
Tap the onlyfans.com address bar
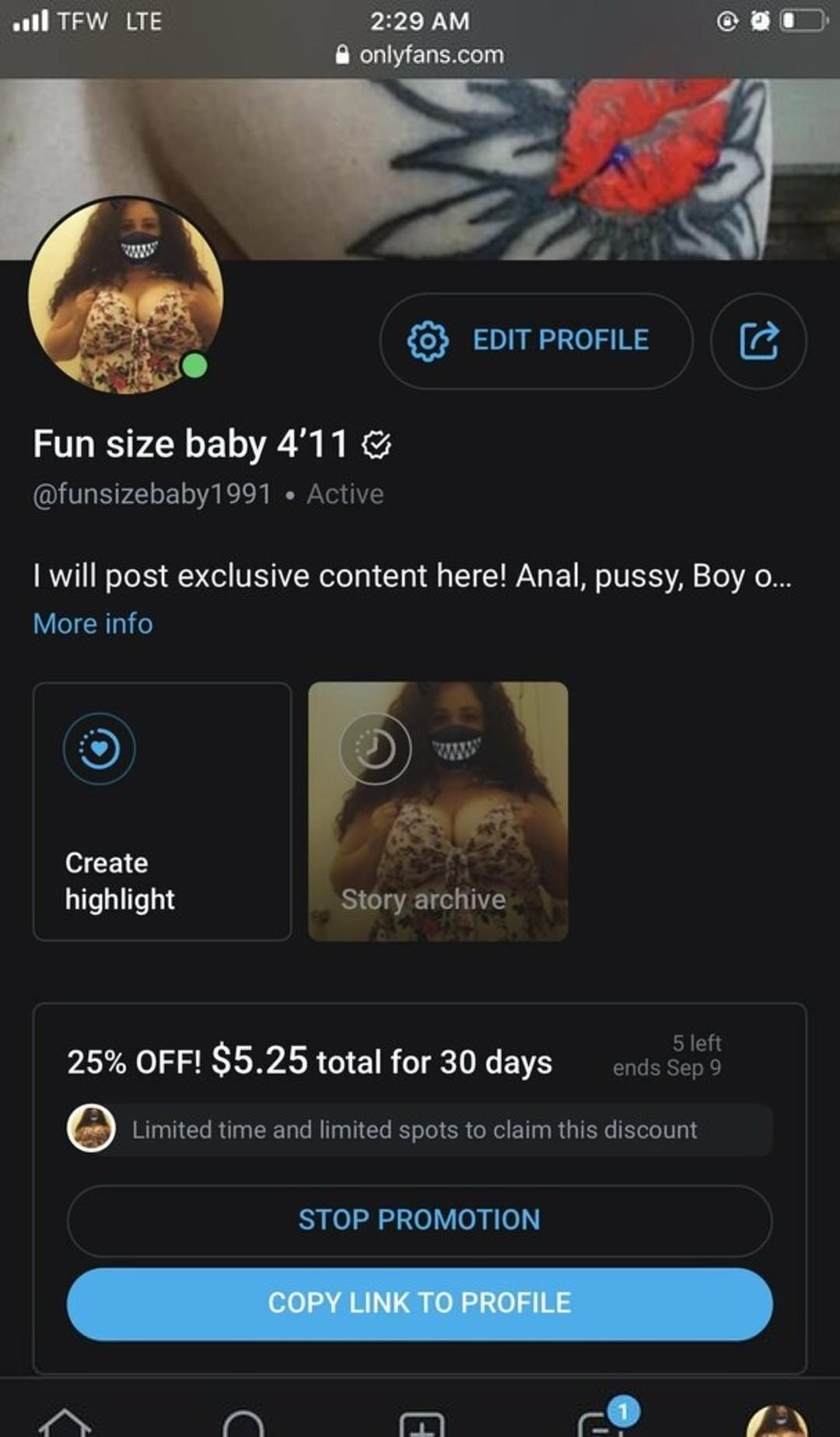(x=420, y=54)
